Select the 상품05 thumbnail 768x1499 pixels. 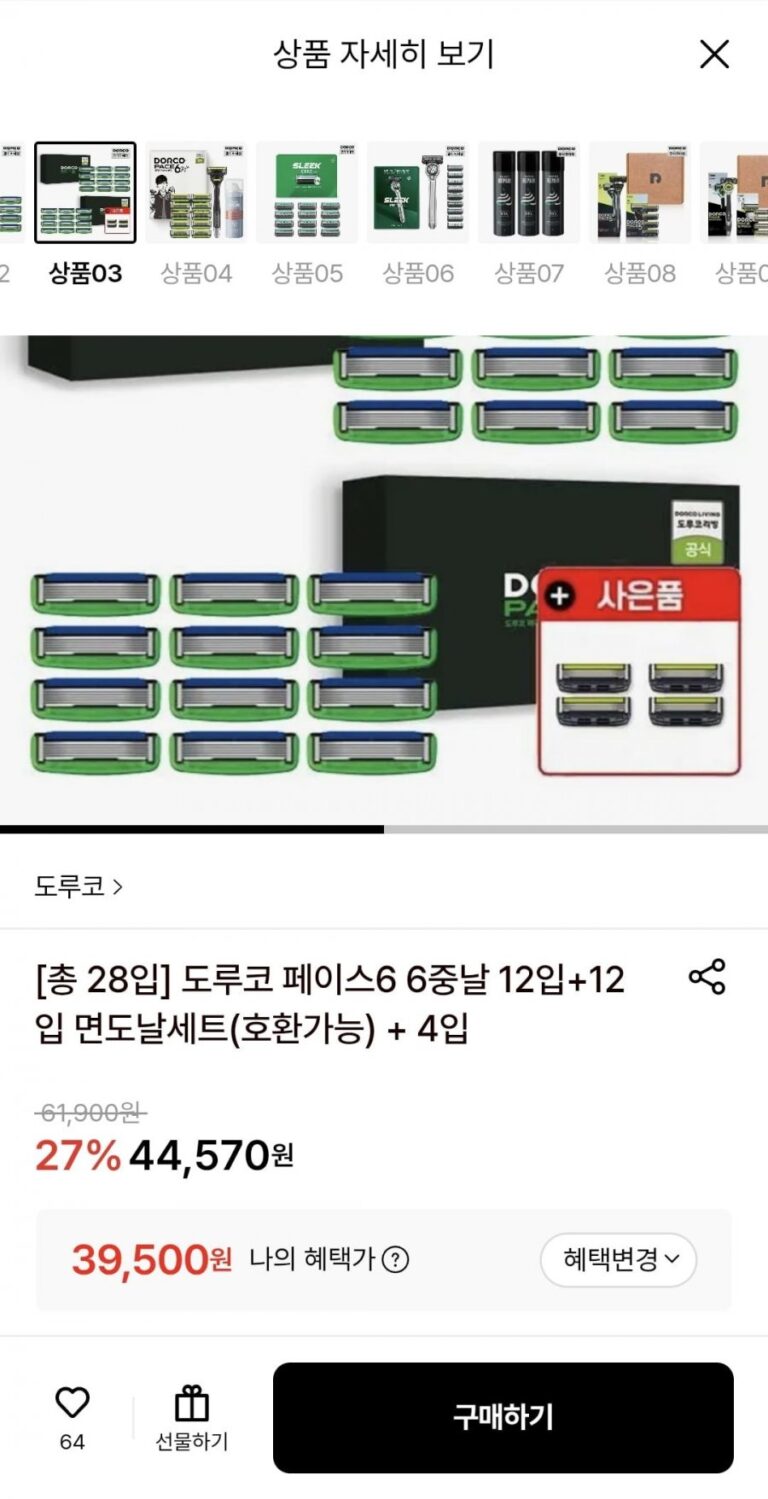tap(307, 193)
